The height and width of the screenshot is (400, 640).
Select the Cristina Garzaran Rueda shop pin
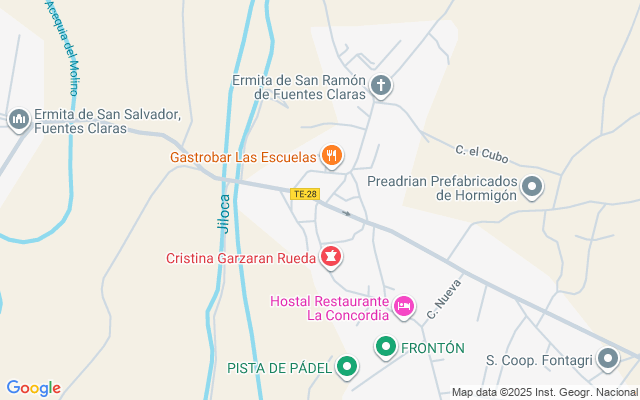(331, 258)
